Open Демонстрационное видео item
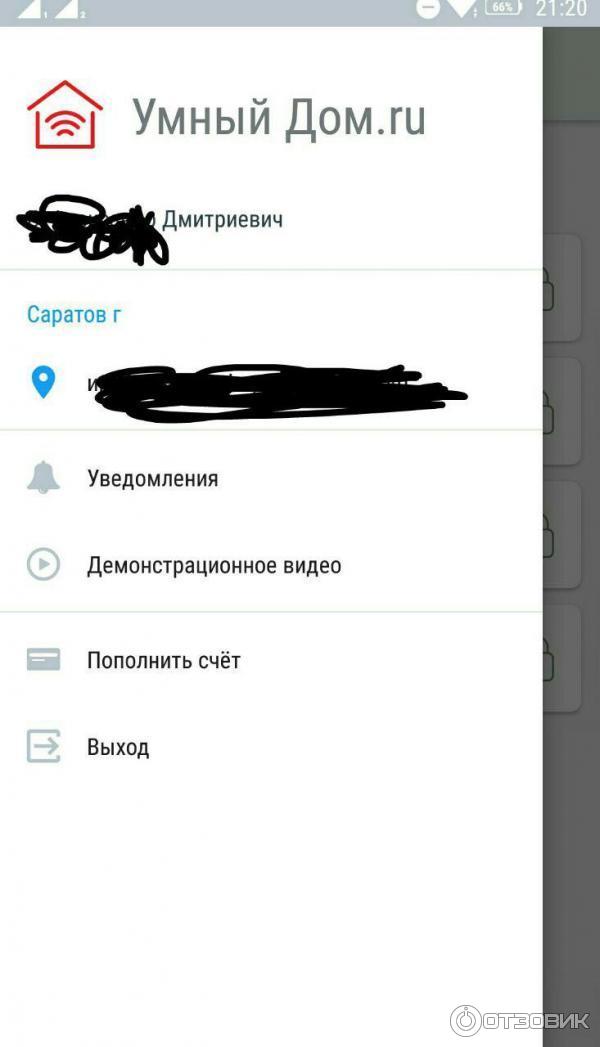The image size is (600, 1047). [x=213, y=565]
